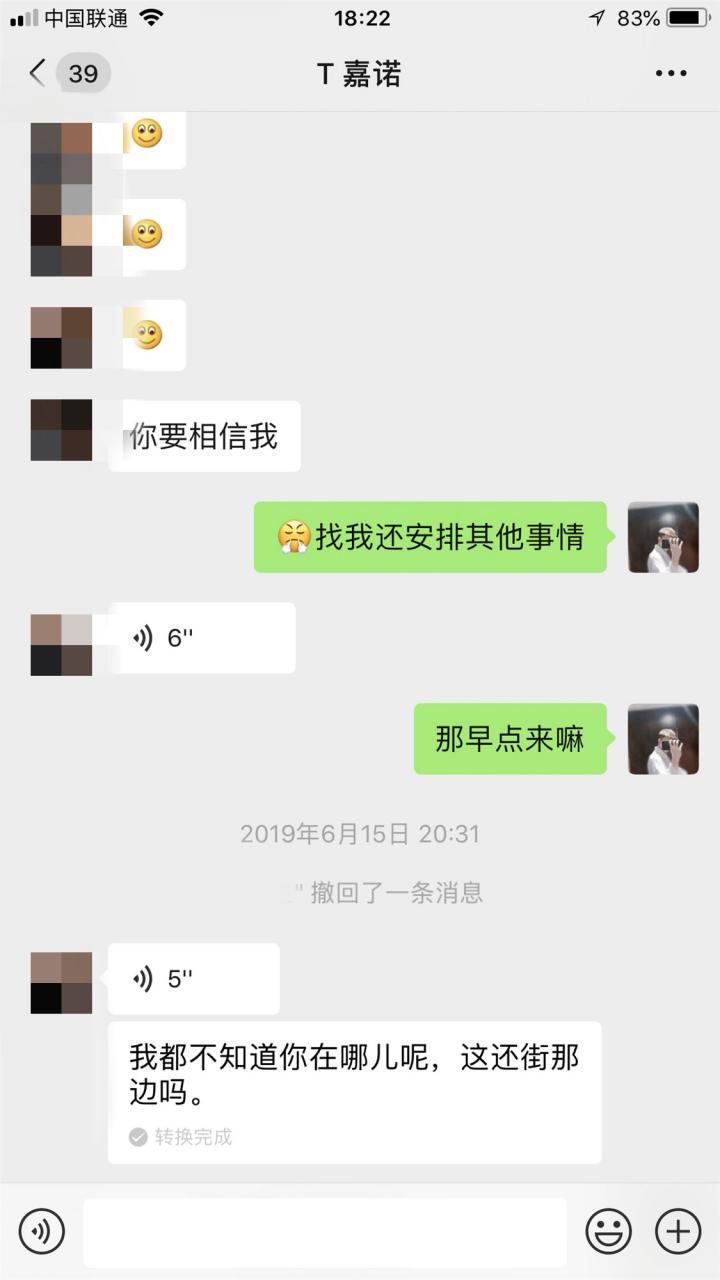The image size is (720, 1280).
Task: Play the 5'' voice message bubble
Action: click(195, 978)
